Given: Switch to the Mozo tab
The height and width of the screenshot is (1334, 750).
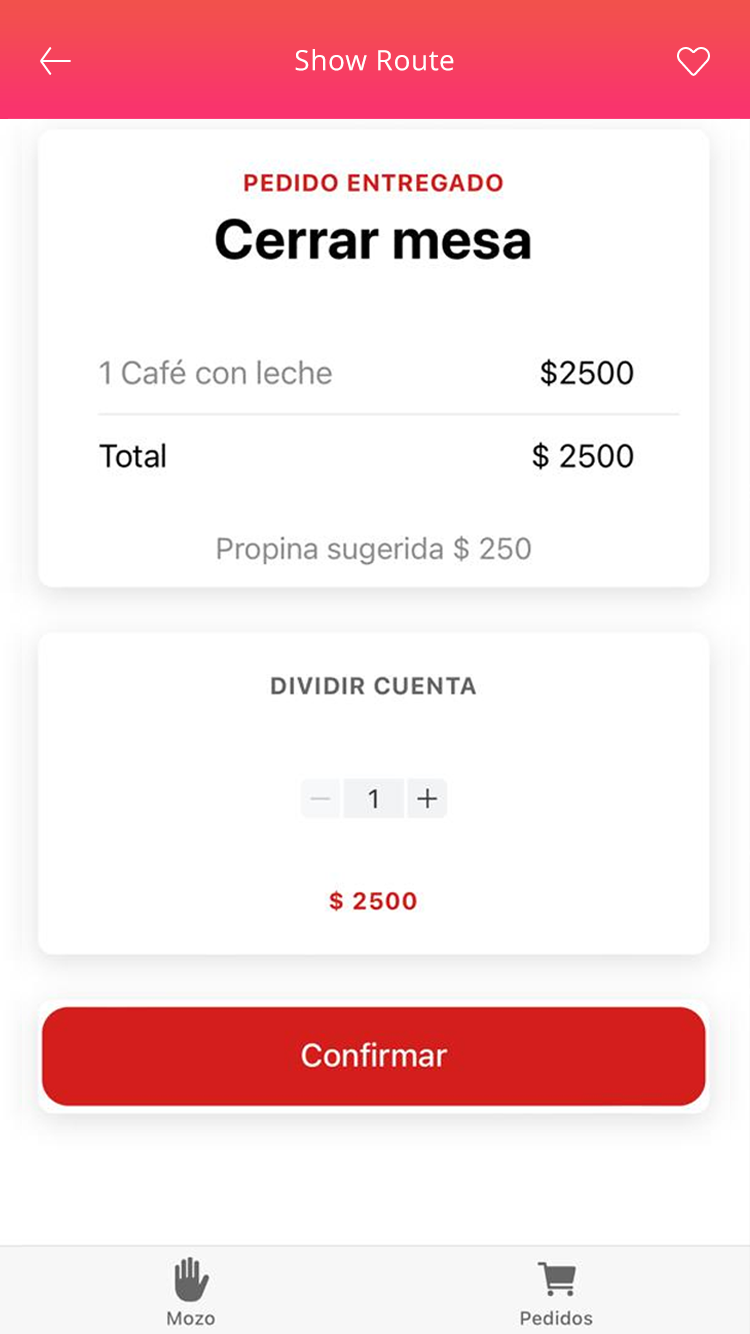Looking at the screenshot, I should 190,1292.
